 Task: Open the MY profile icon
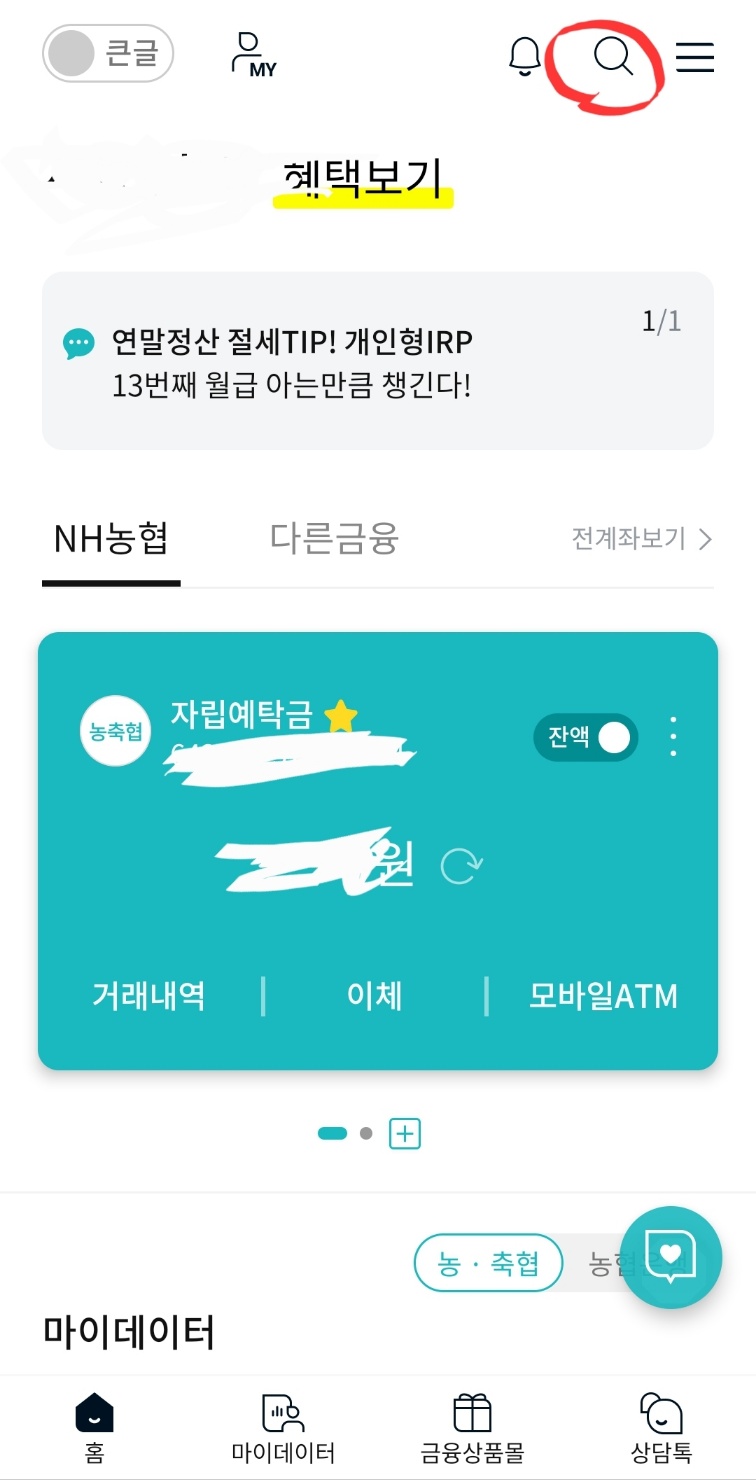(252, 54)
